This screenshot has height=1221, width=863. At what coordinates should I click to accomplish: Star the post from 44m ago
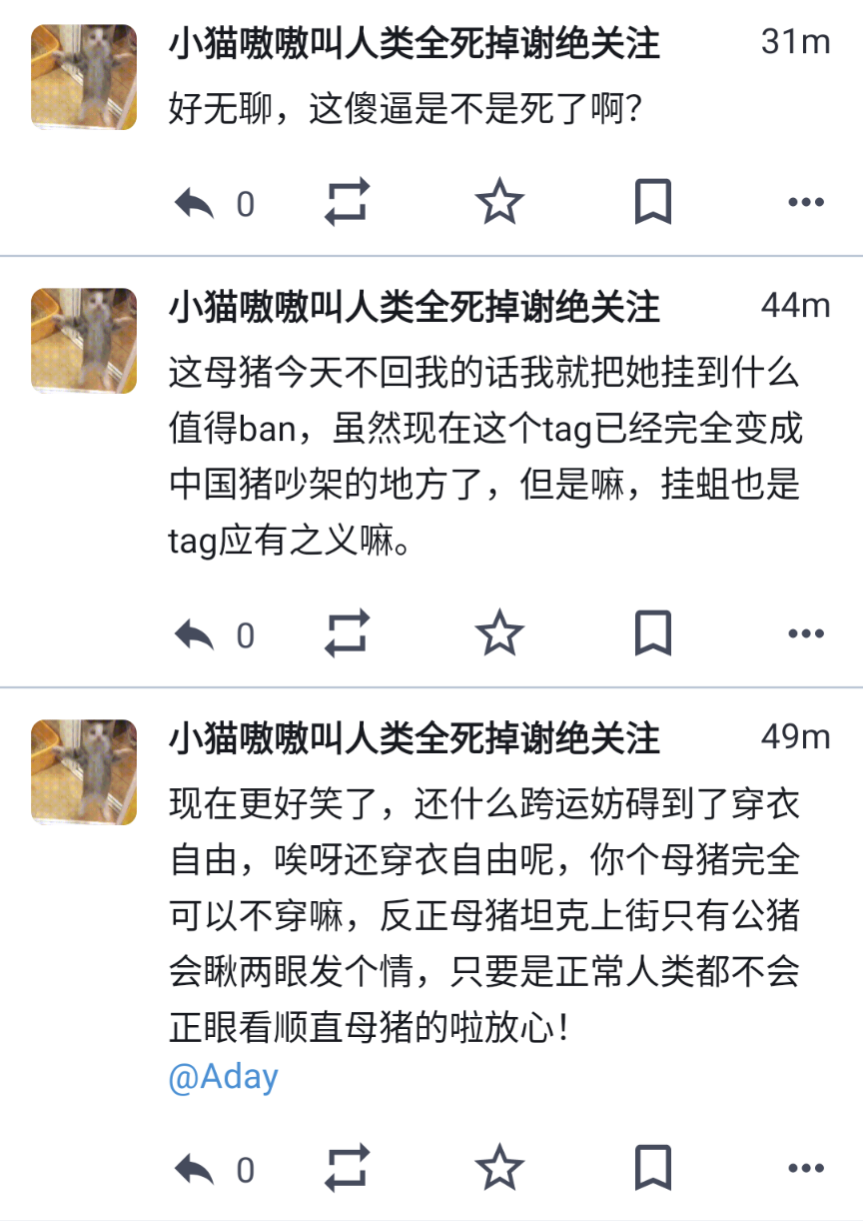tap(499, 634)
